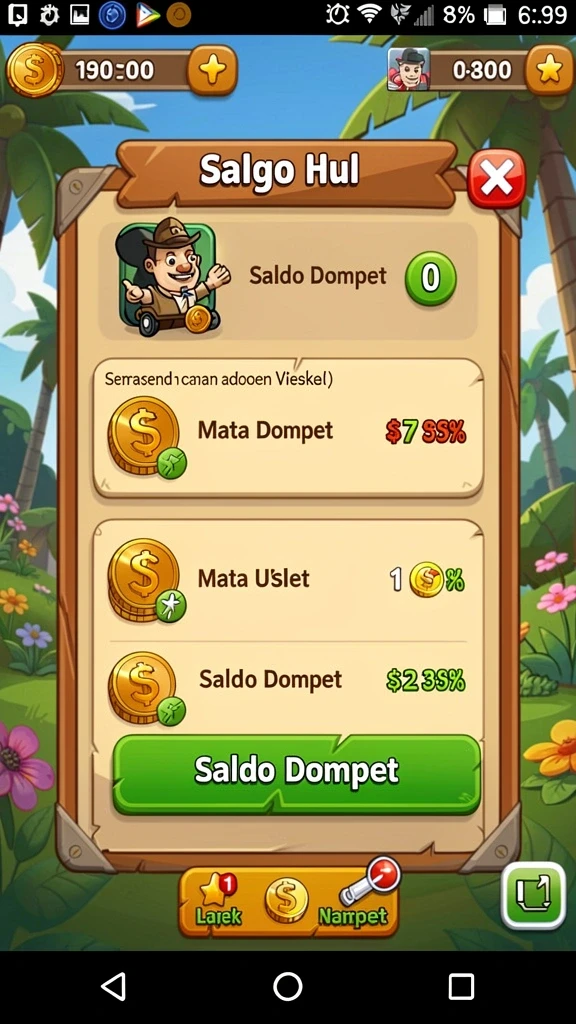Select the Mata Dompet $7 offer
576x1024 pixels.
click(x=288, y=431)
